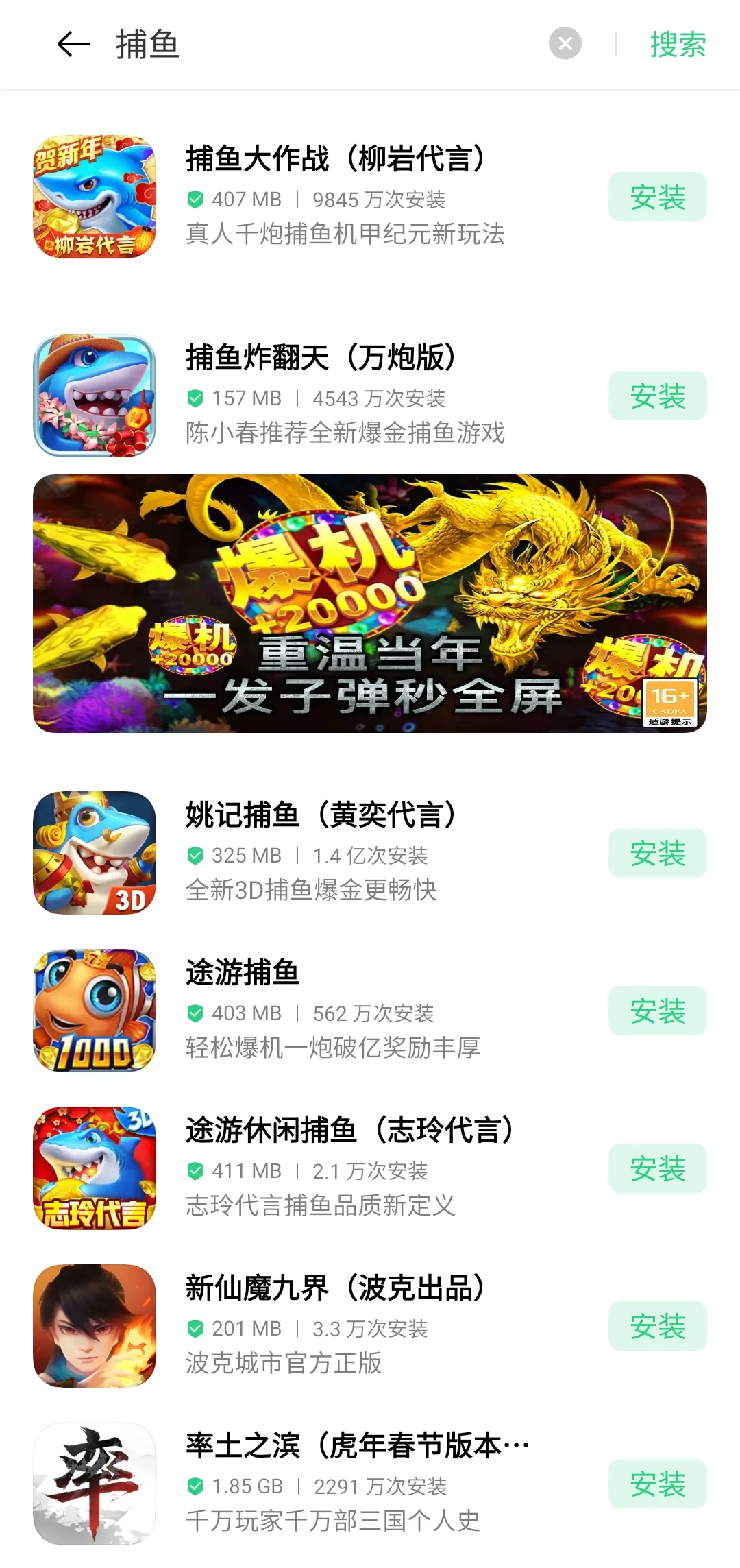740x1568 pixels.
Task: Tap the 捕鱼 search input field
Action: (274, 44)
